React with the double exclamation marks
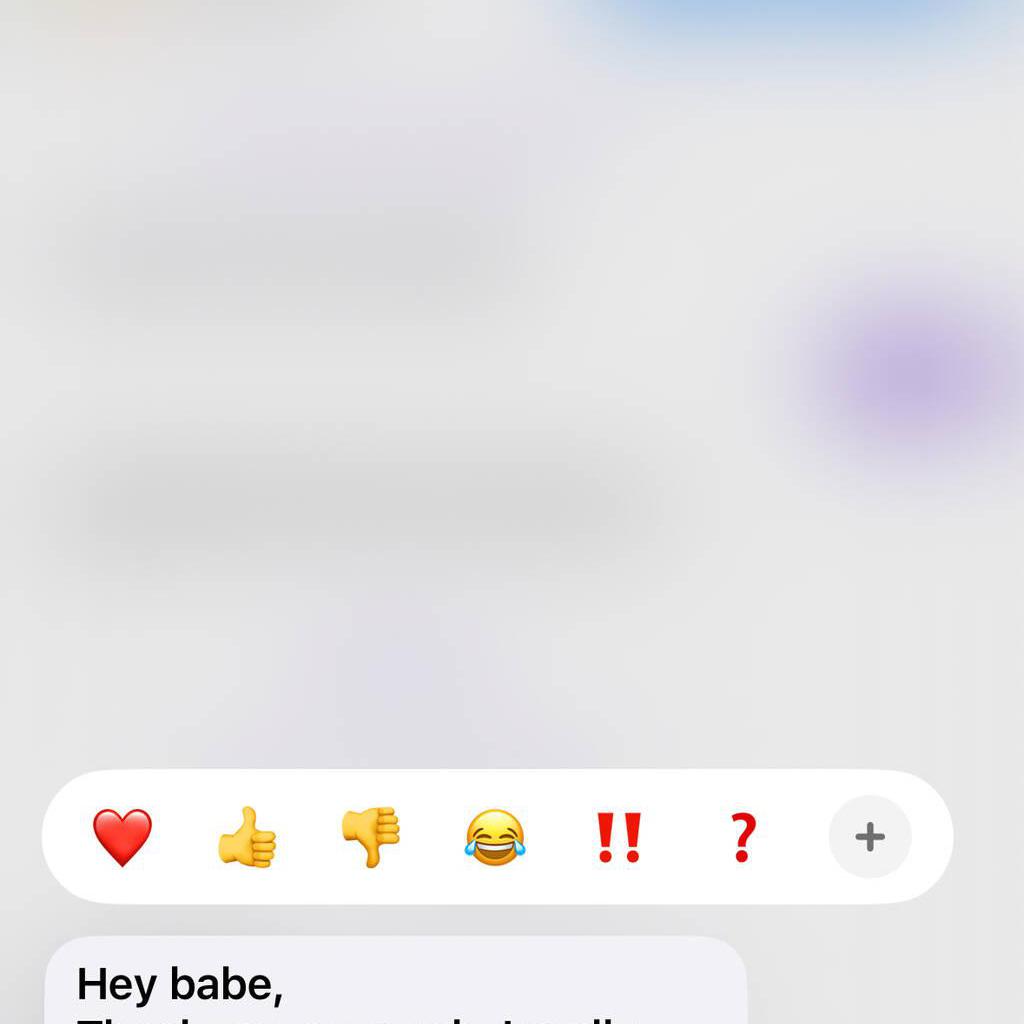This screenshot has height=1024, width=1024. coord(619,837)
